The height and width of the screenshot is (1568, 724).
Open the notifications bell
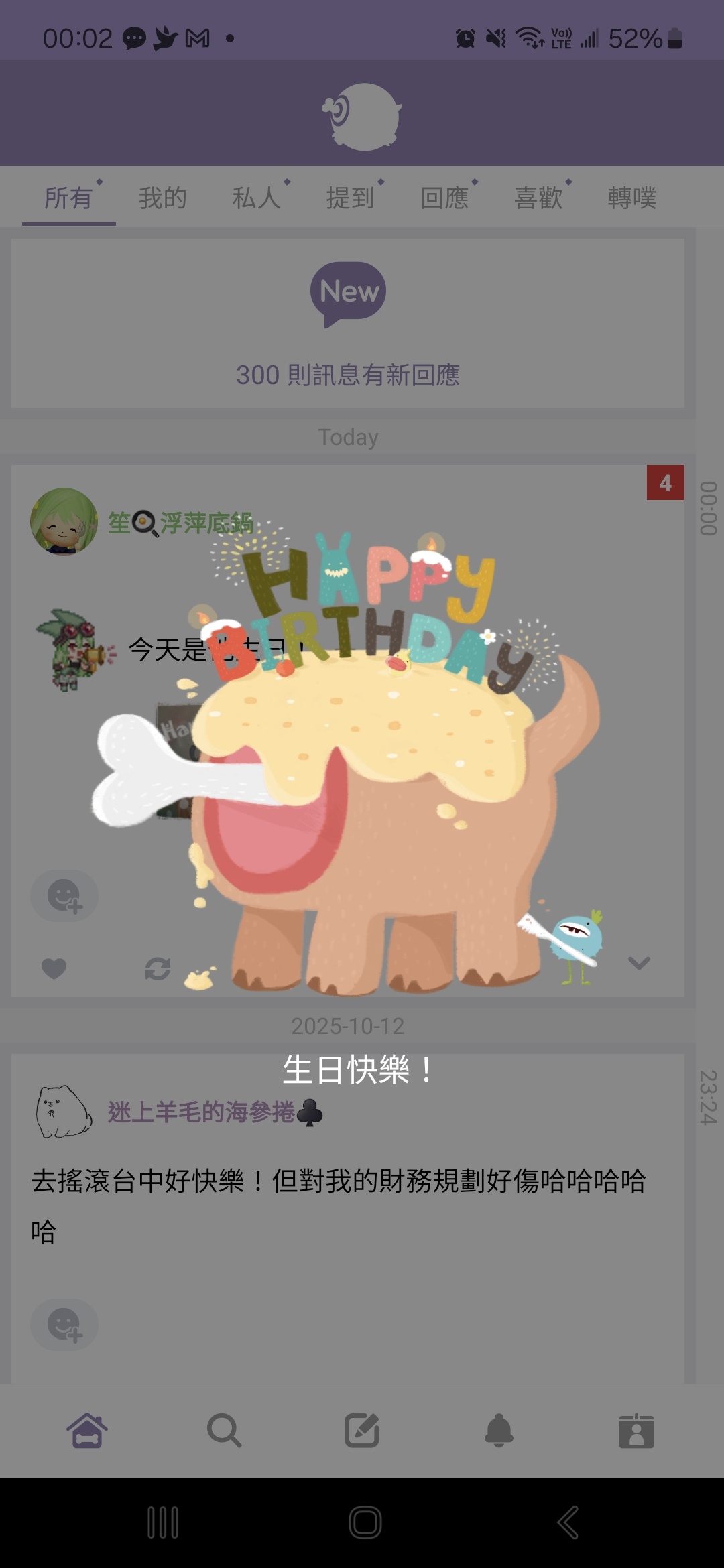[x=499, y=1431]
